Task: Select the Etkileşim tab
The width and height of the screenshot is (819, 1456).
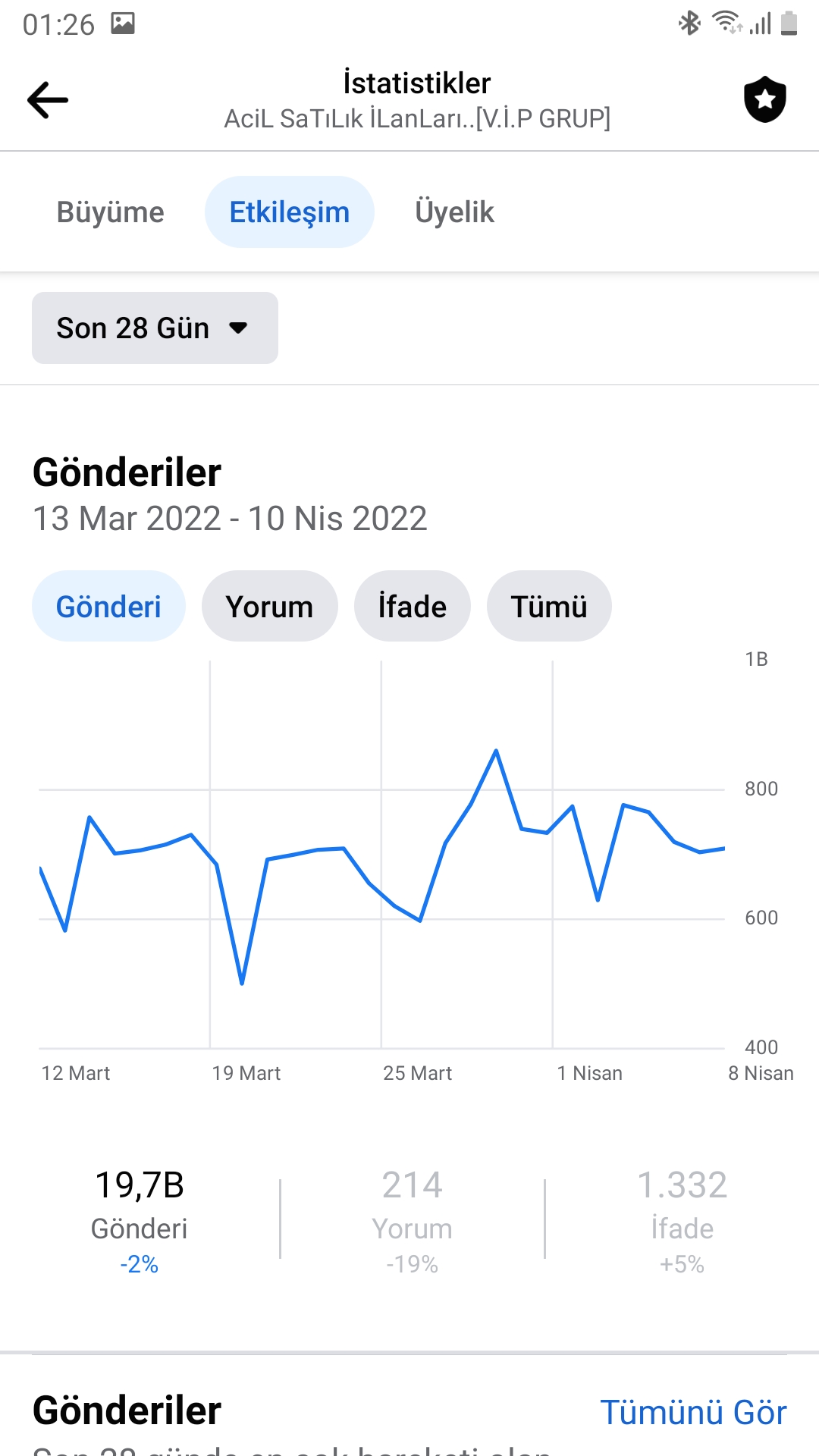Action: tap(290, 212)
